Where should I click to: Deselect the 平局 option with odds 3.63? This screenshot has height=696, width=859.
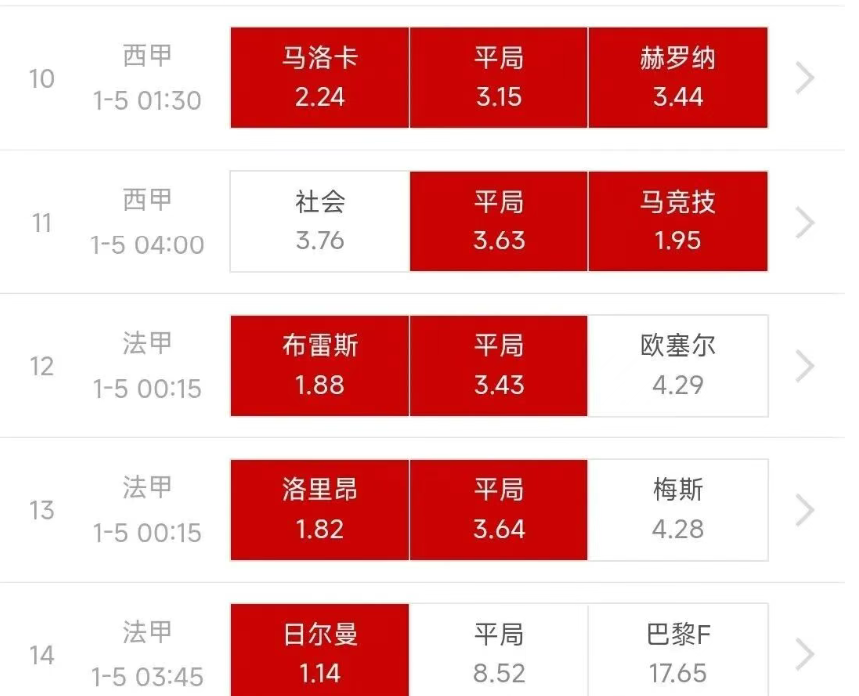click(499, 221)
